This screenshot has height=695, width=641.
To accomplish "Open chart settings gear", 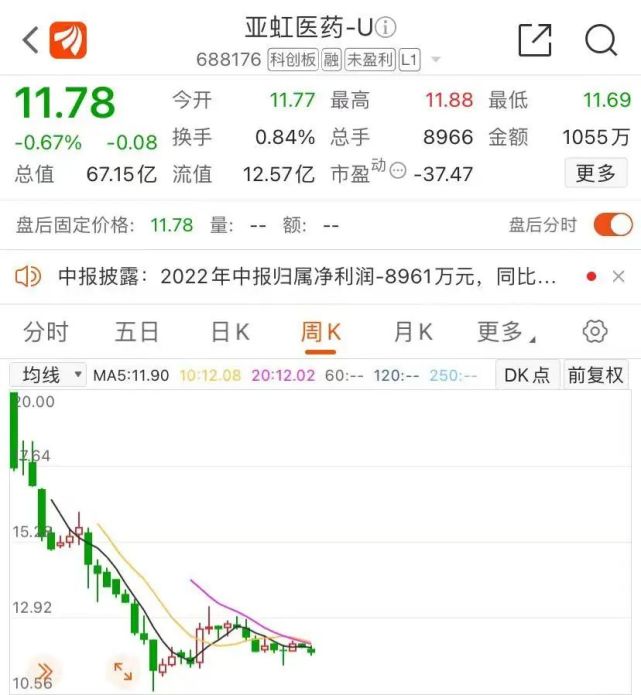I will pos(595,332).
